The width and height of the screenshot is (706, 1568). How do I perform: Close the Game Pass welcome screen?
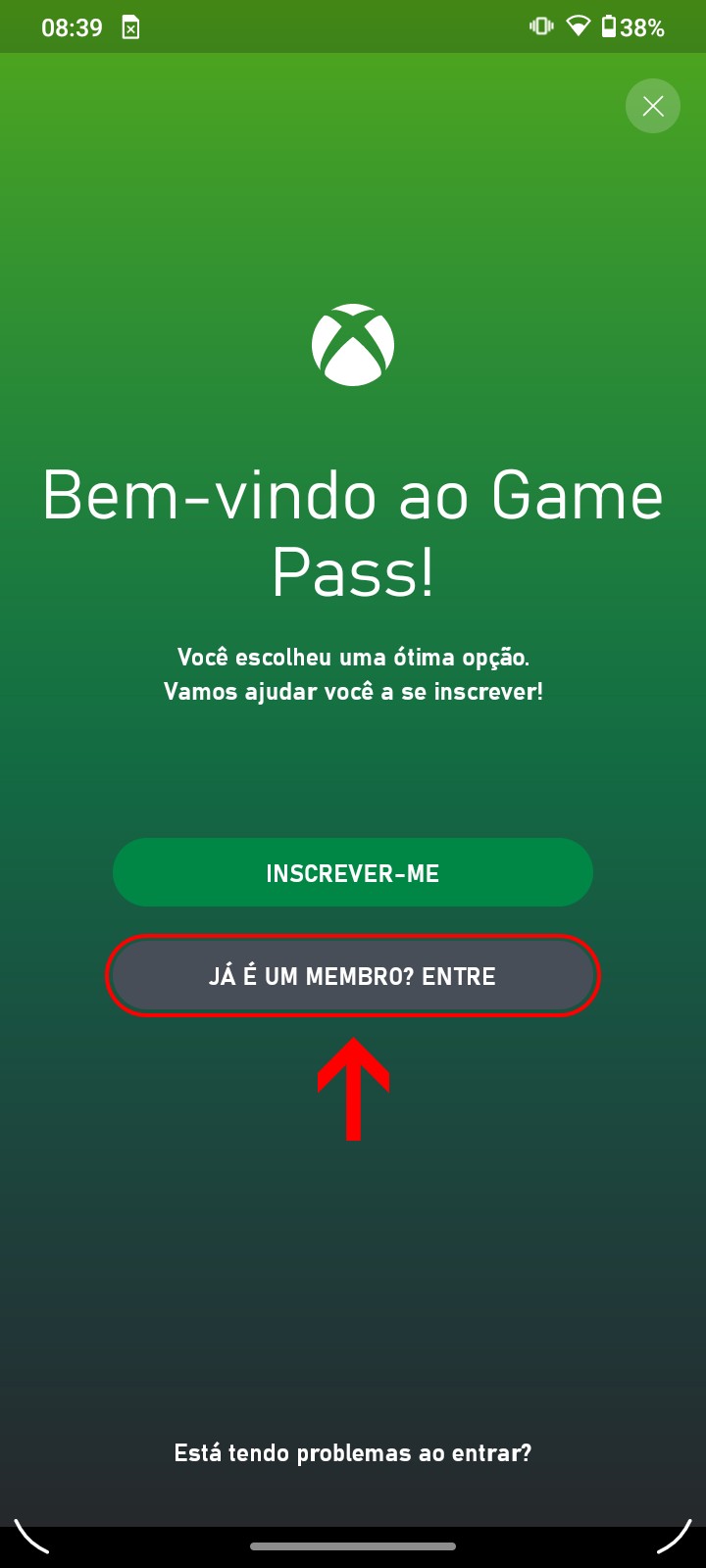click(653, 106)
